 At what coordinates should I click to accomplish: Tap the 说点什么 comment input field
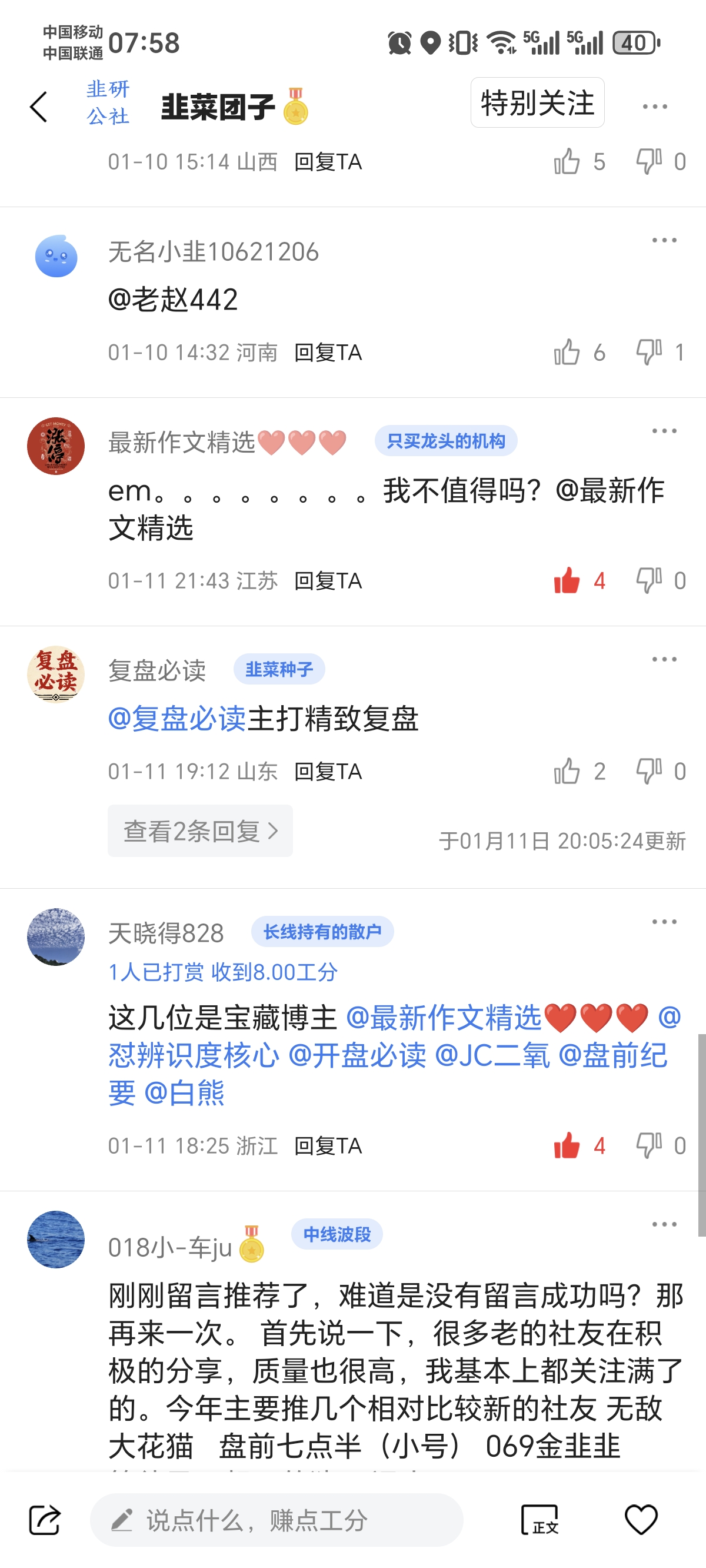[277, 1520]
